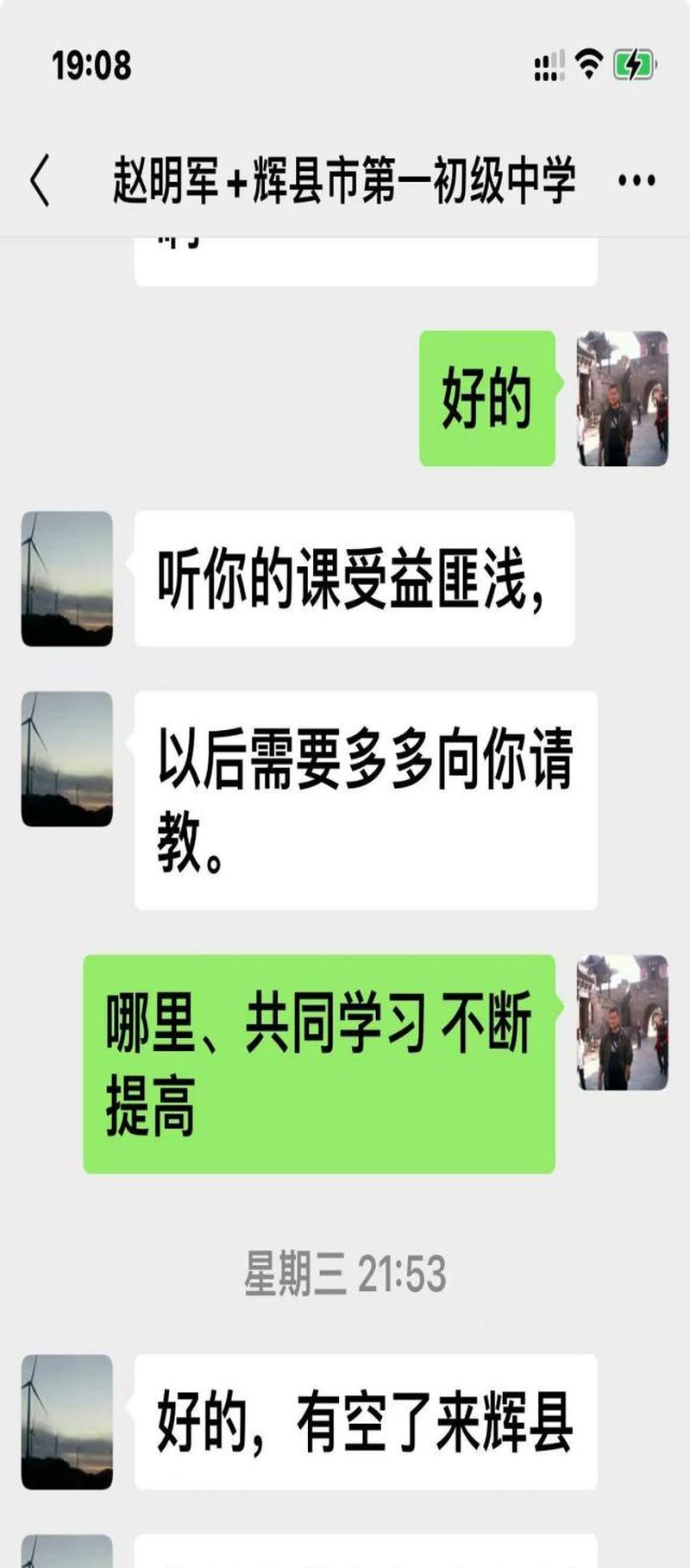View the contact's avatar beside 好的，有空了来辉县
Screen dimensions: 690x1568
click(x=67, y=1422)
